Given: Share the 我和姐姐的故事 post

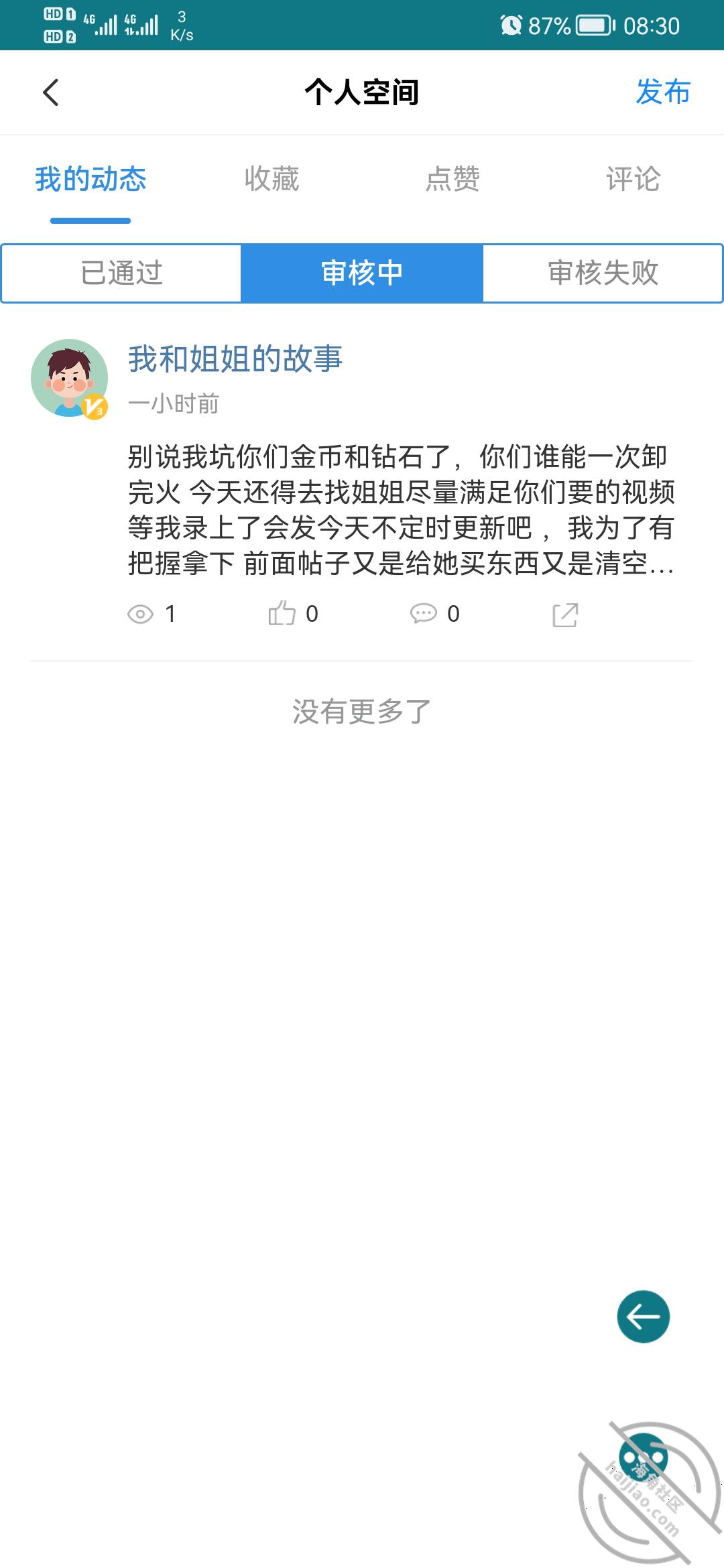Looking at the screenshot, I should 565,615.
